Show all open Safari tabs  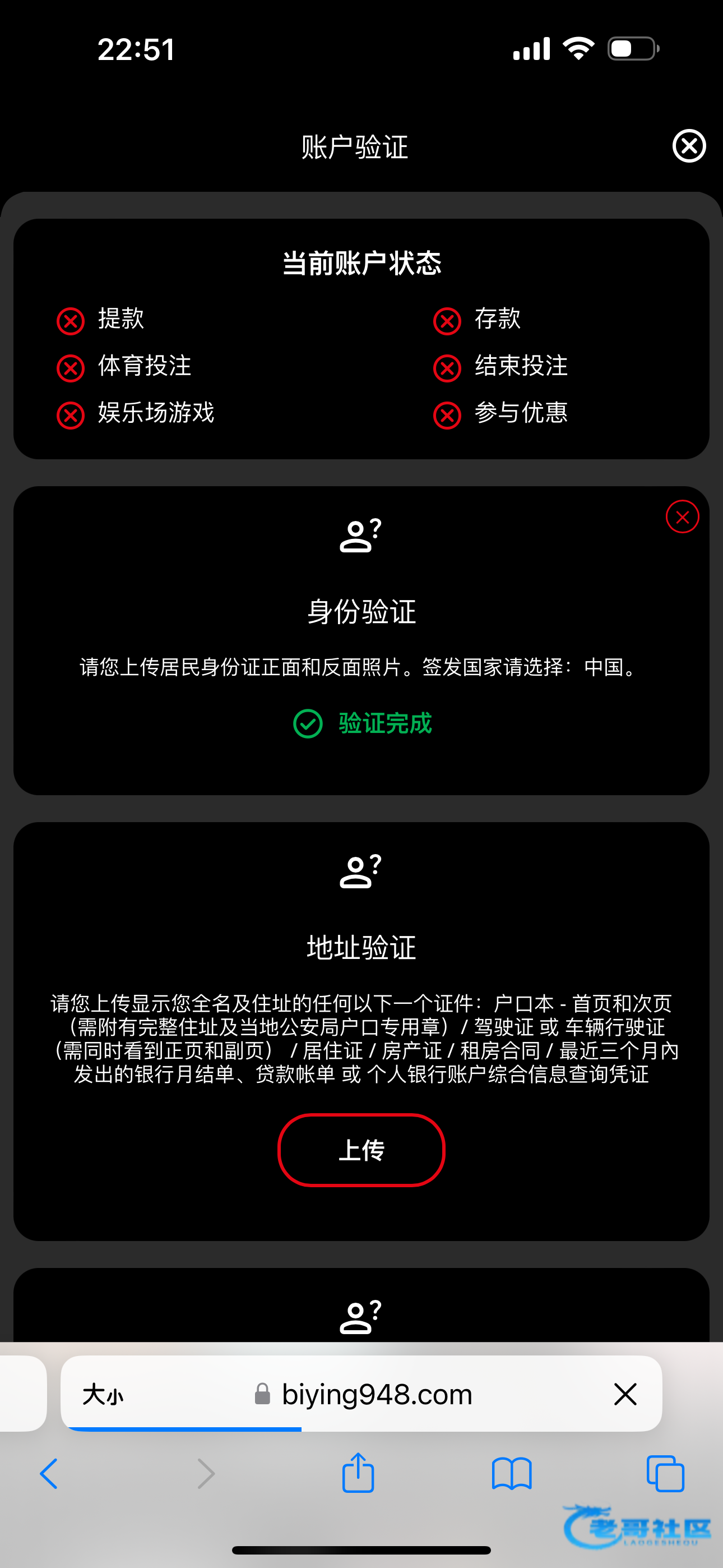pyautogui.click(x=665, y=1474)
